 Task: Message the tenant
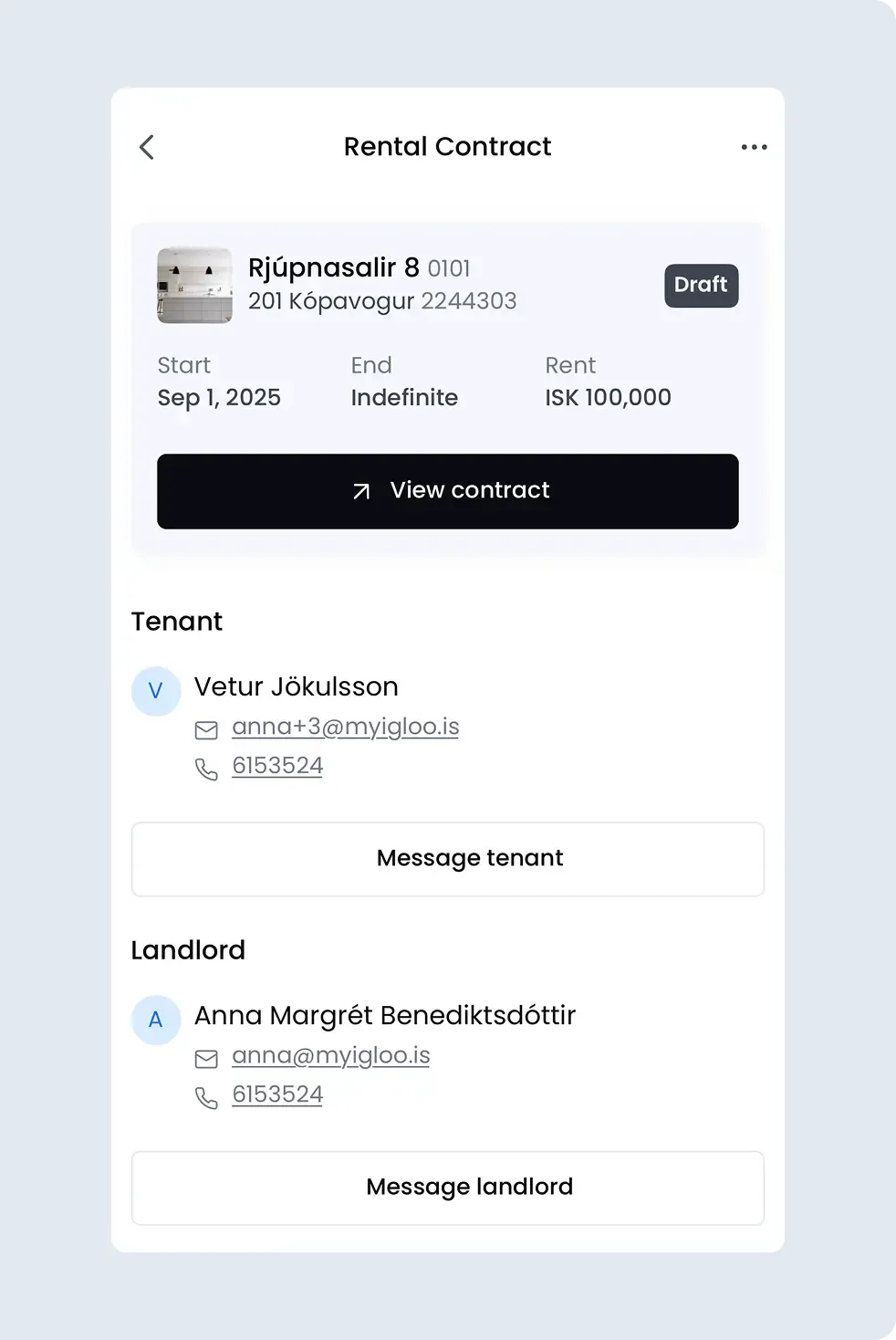[x=447, y=859]
